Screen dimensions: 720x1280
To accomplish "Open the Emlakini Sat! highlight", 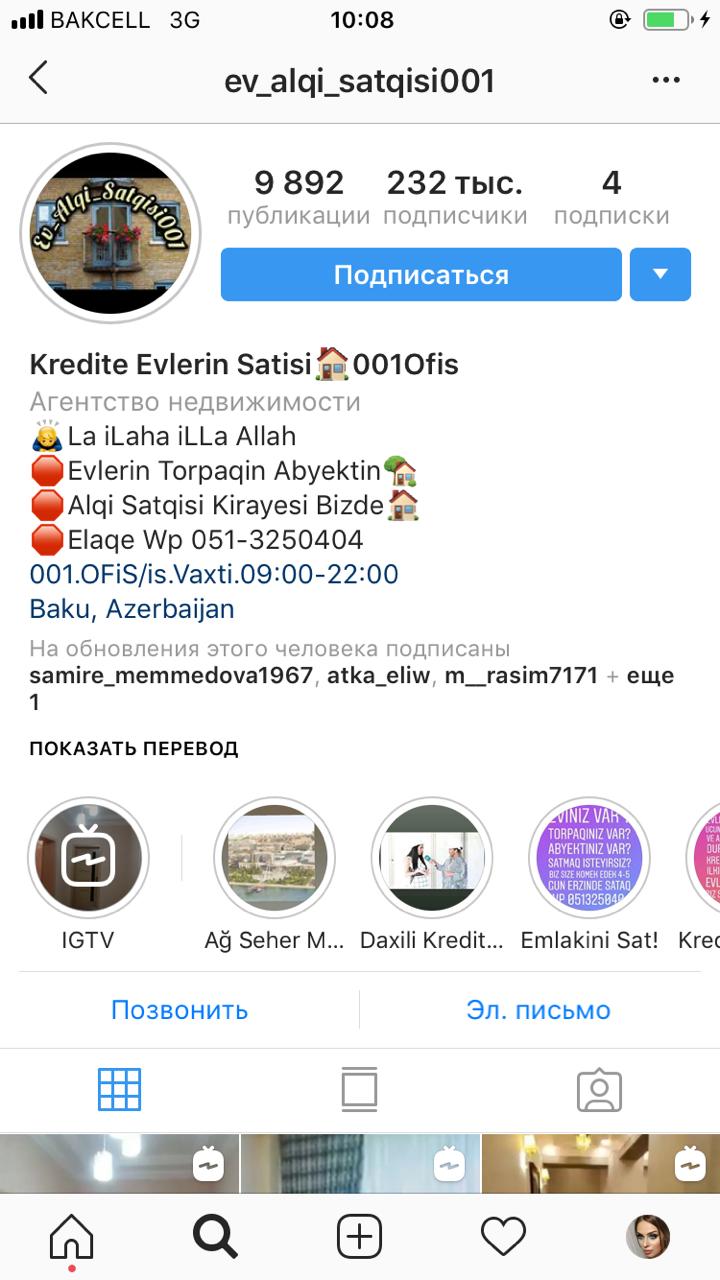I will (x=589, y=859).
